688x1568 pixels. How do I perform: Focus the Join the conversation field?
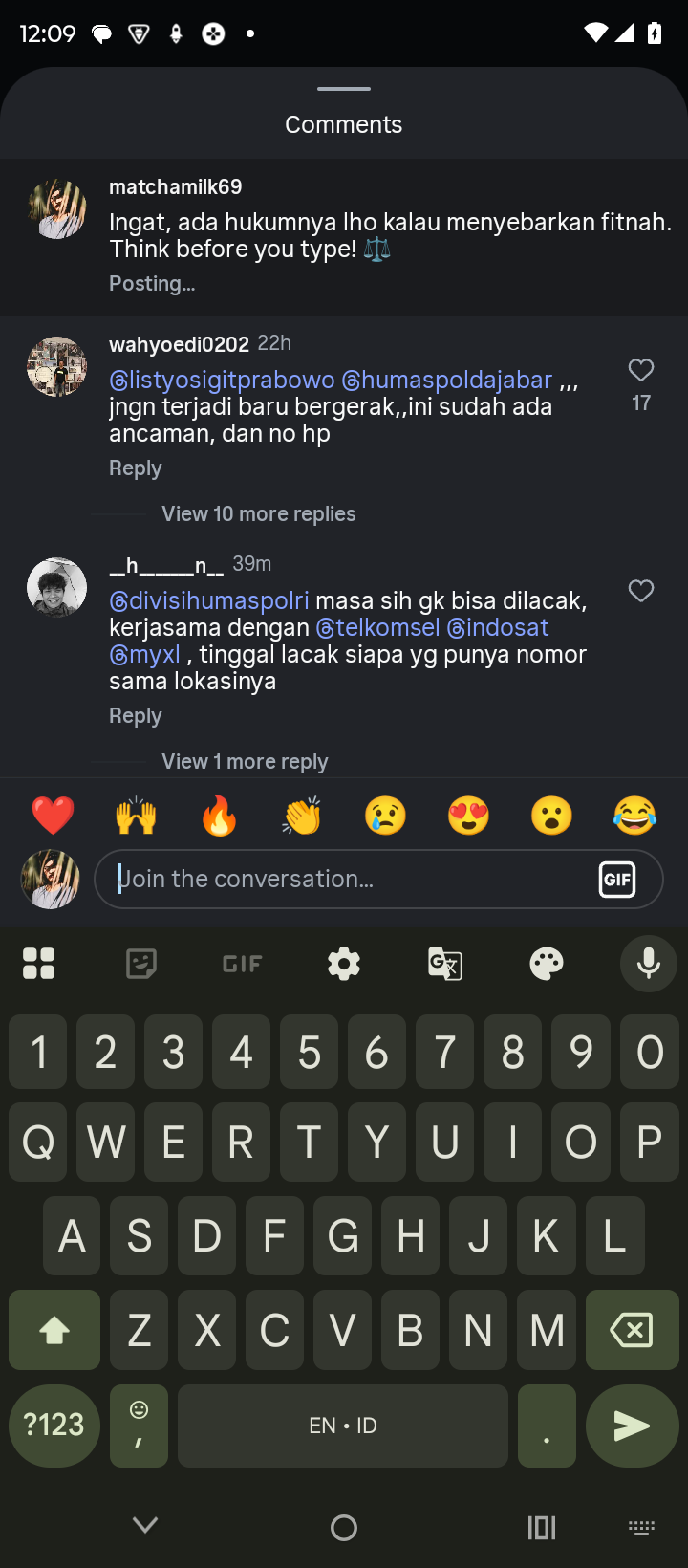tap(344, 880)
